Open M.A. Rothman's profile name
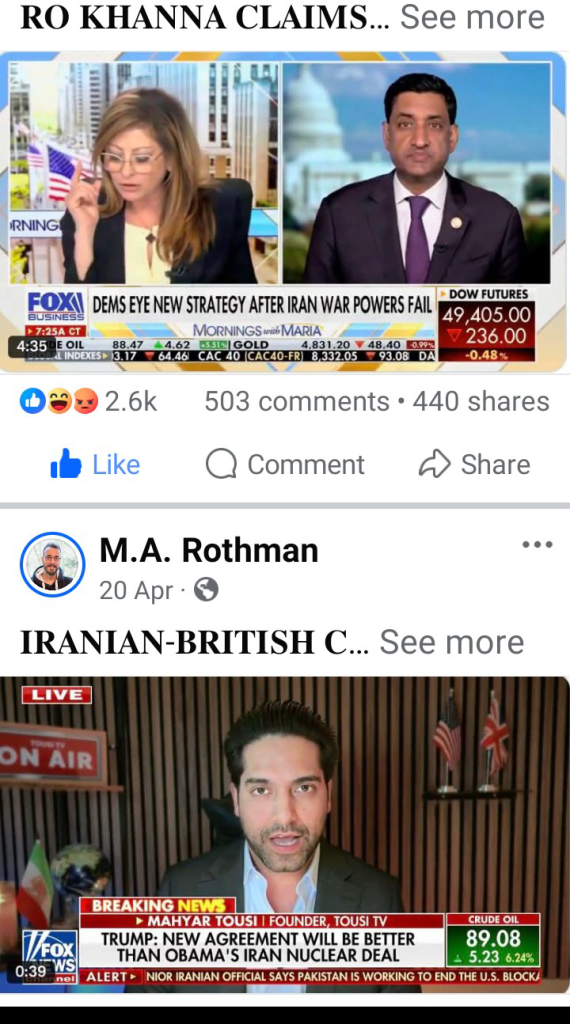The image size is (570, 1024). coord(209,550)
